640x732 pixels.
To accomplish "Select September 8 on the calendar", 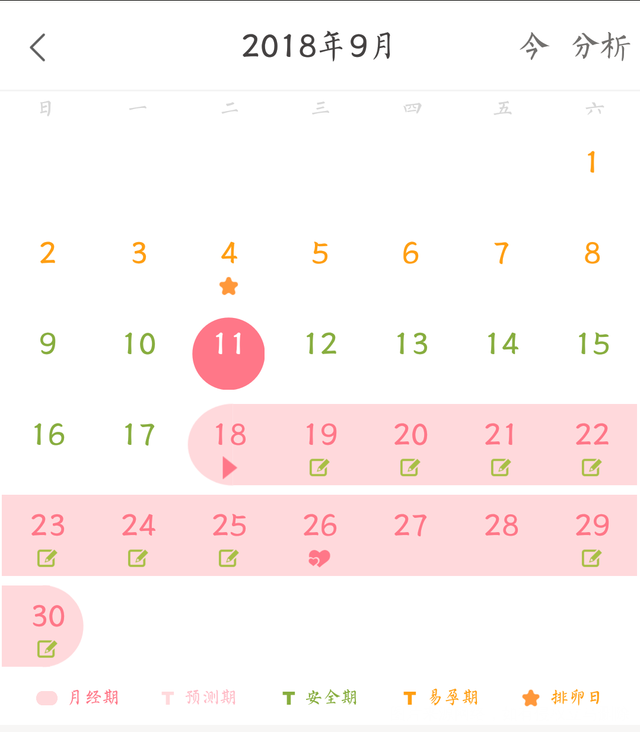I will 592,254.
